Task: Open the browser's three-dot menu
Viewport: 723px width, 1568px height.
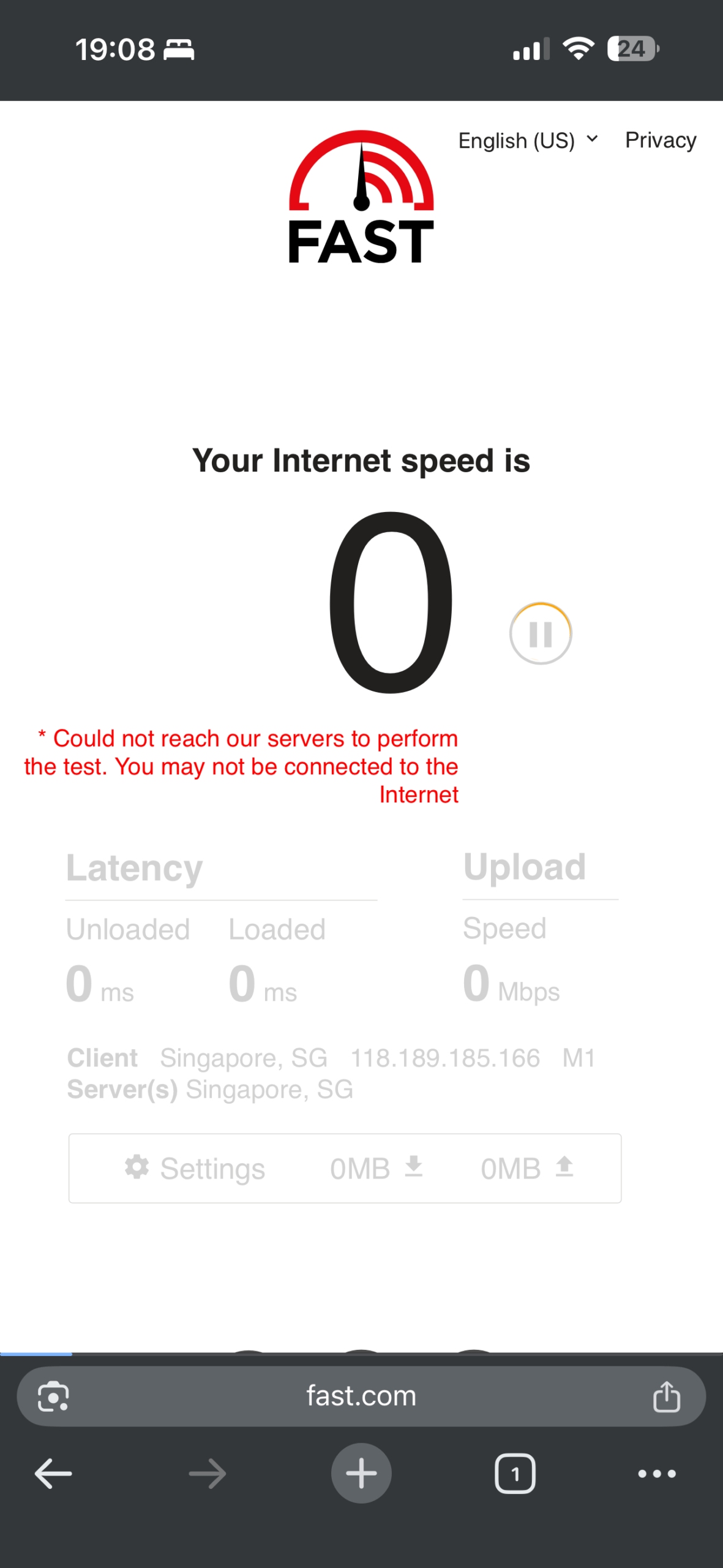Action: (656, 1473)
